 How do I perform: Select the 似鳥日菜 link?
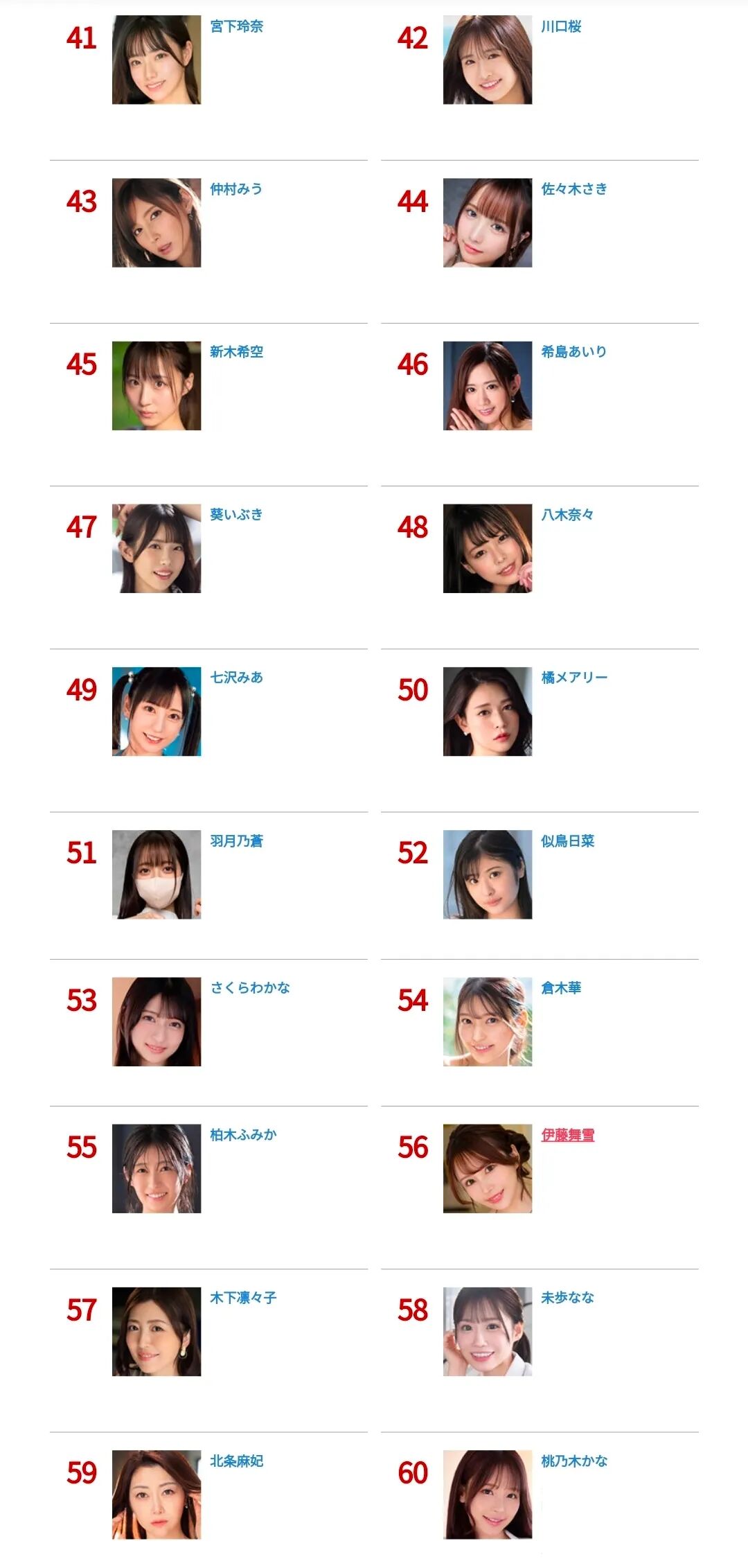[567, 841]
